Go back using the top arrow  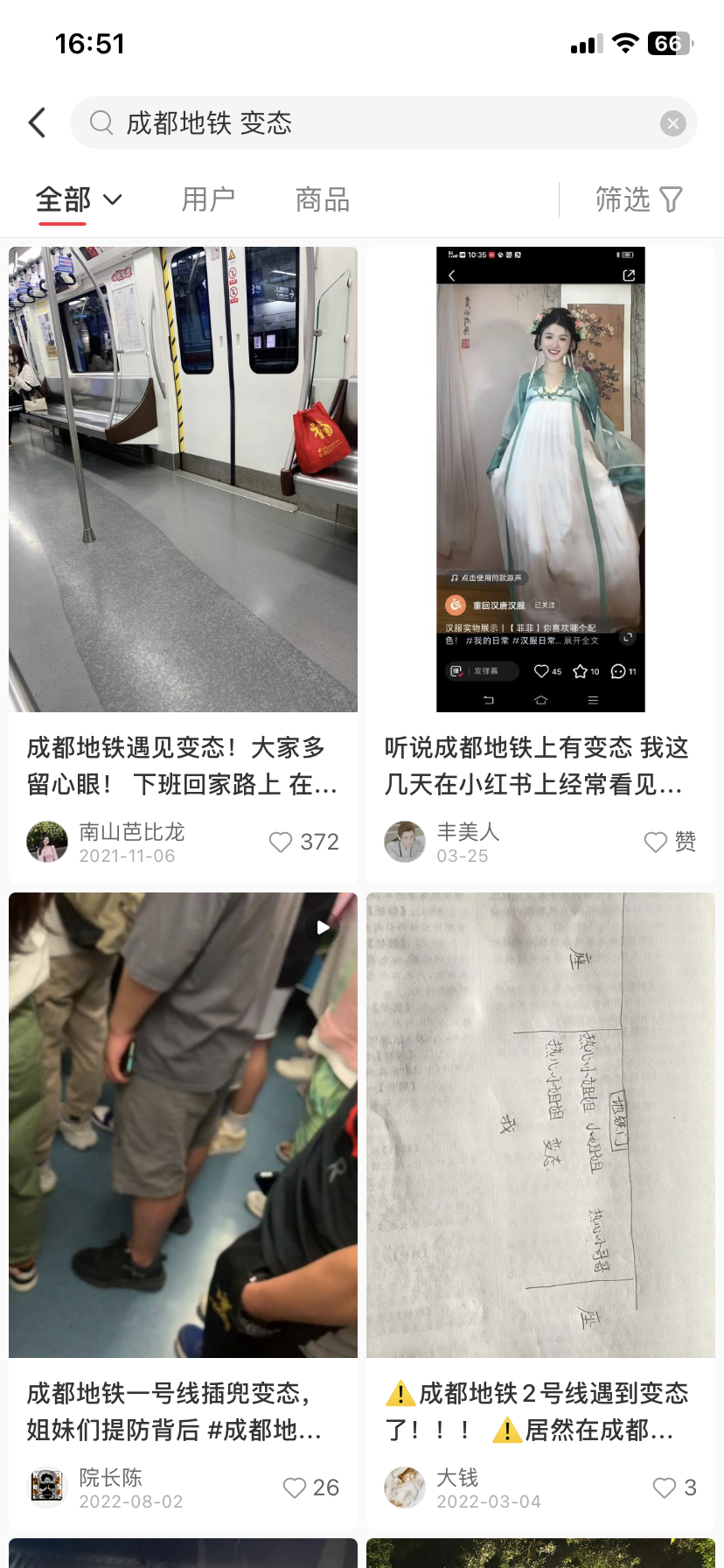37,122
